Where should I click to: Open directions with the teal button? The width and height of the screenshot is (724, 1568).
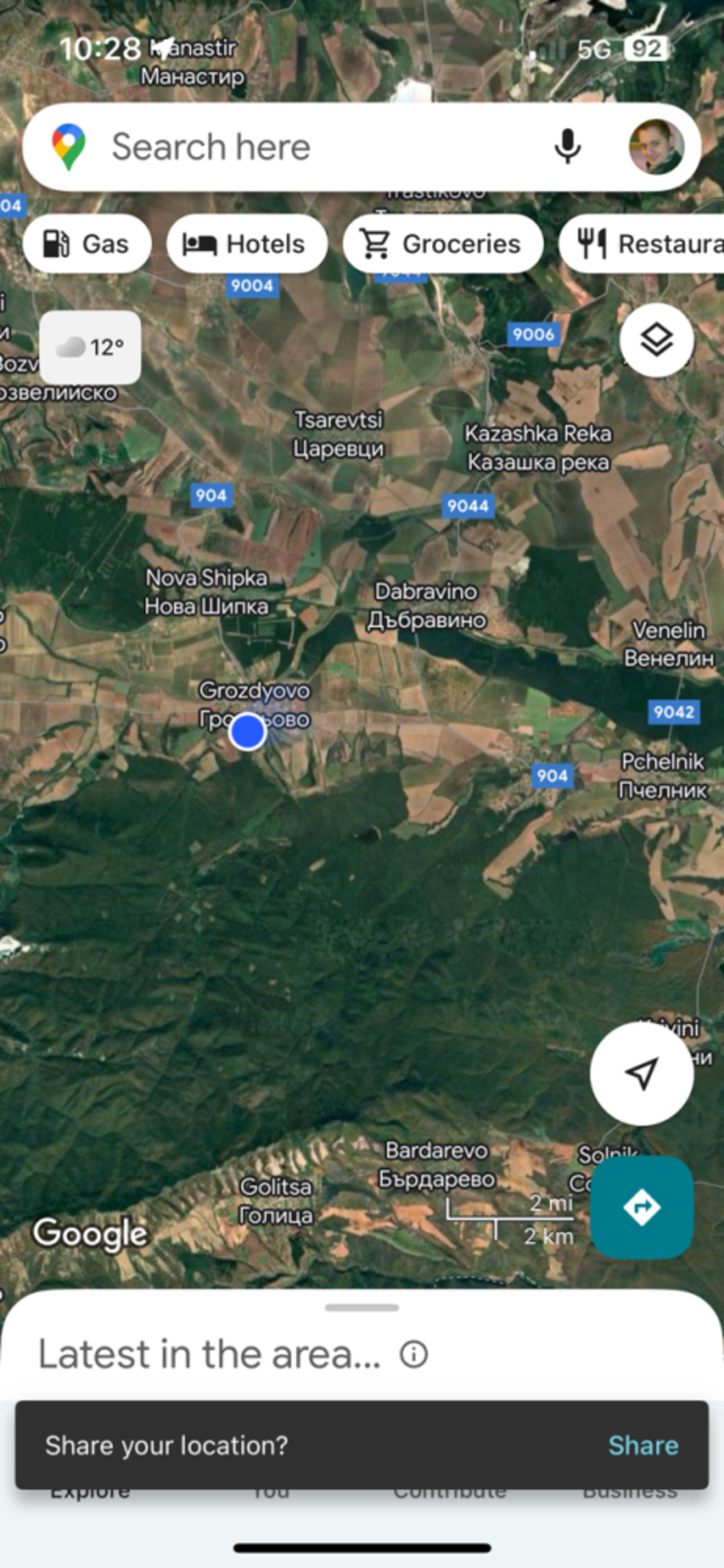[x=642, y=1207]
